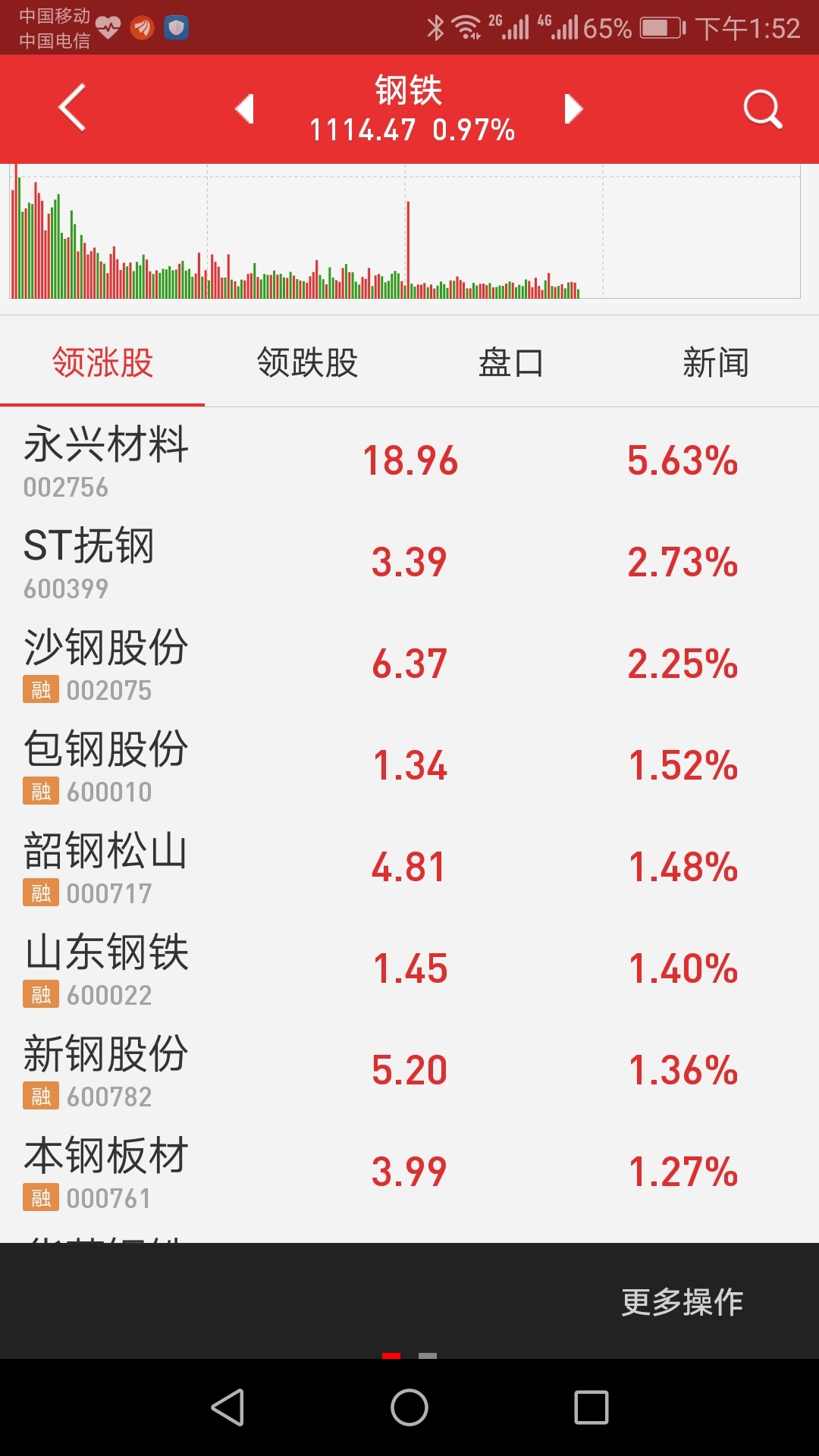Tap the 融 margin badge next to 002075

click(43, 691)
